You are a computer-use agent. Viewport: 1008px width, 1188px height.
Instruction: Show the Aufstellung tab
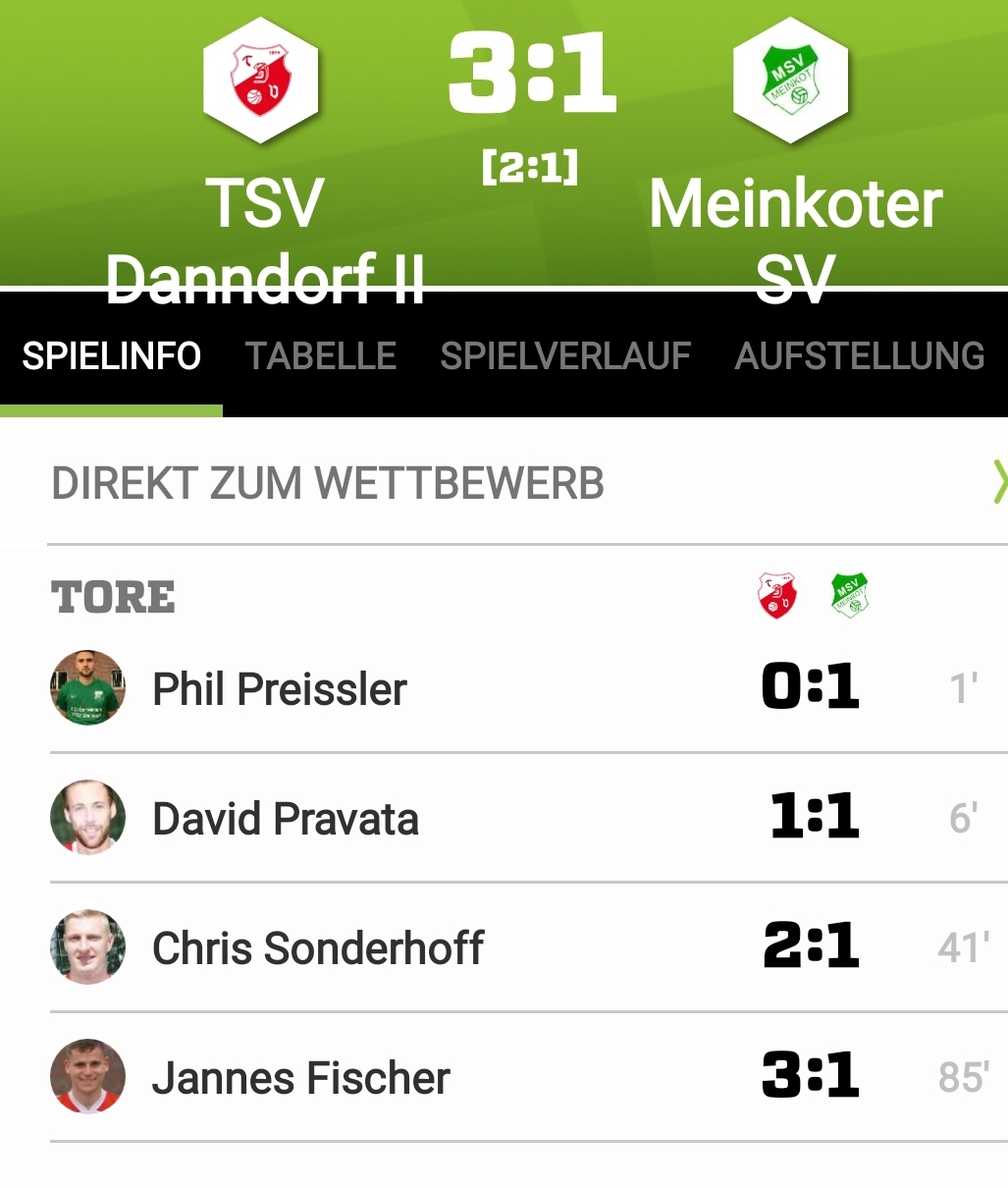[x=860, y=355]
